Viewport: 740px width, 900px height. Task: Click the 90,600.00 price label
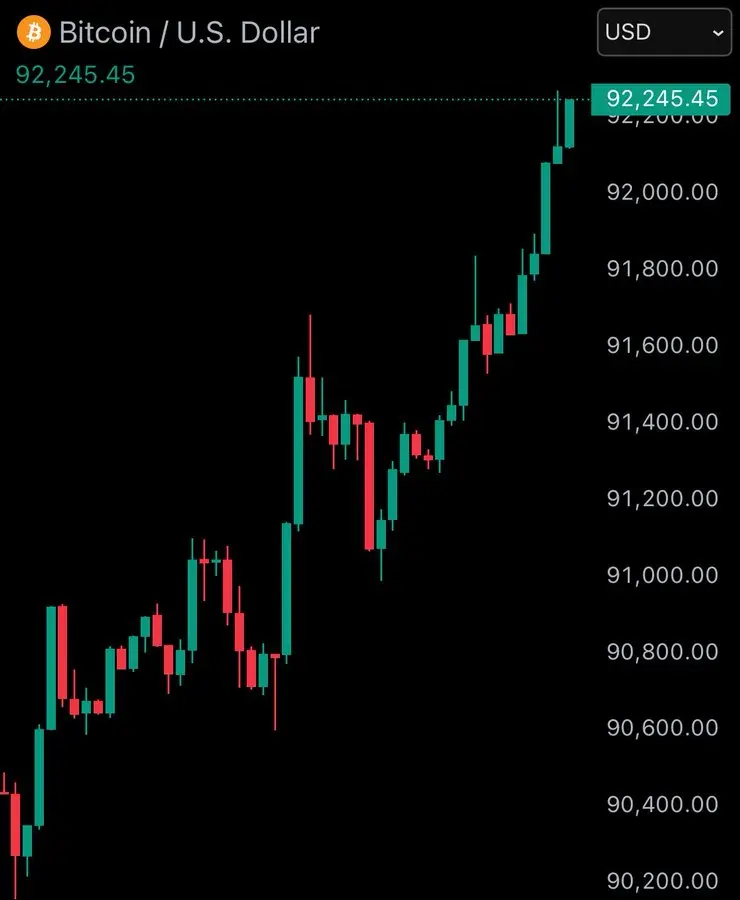662,728
